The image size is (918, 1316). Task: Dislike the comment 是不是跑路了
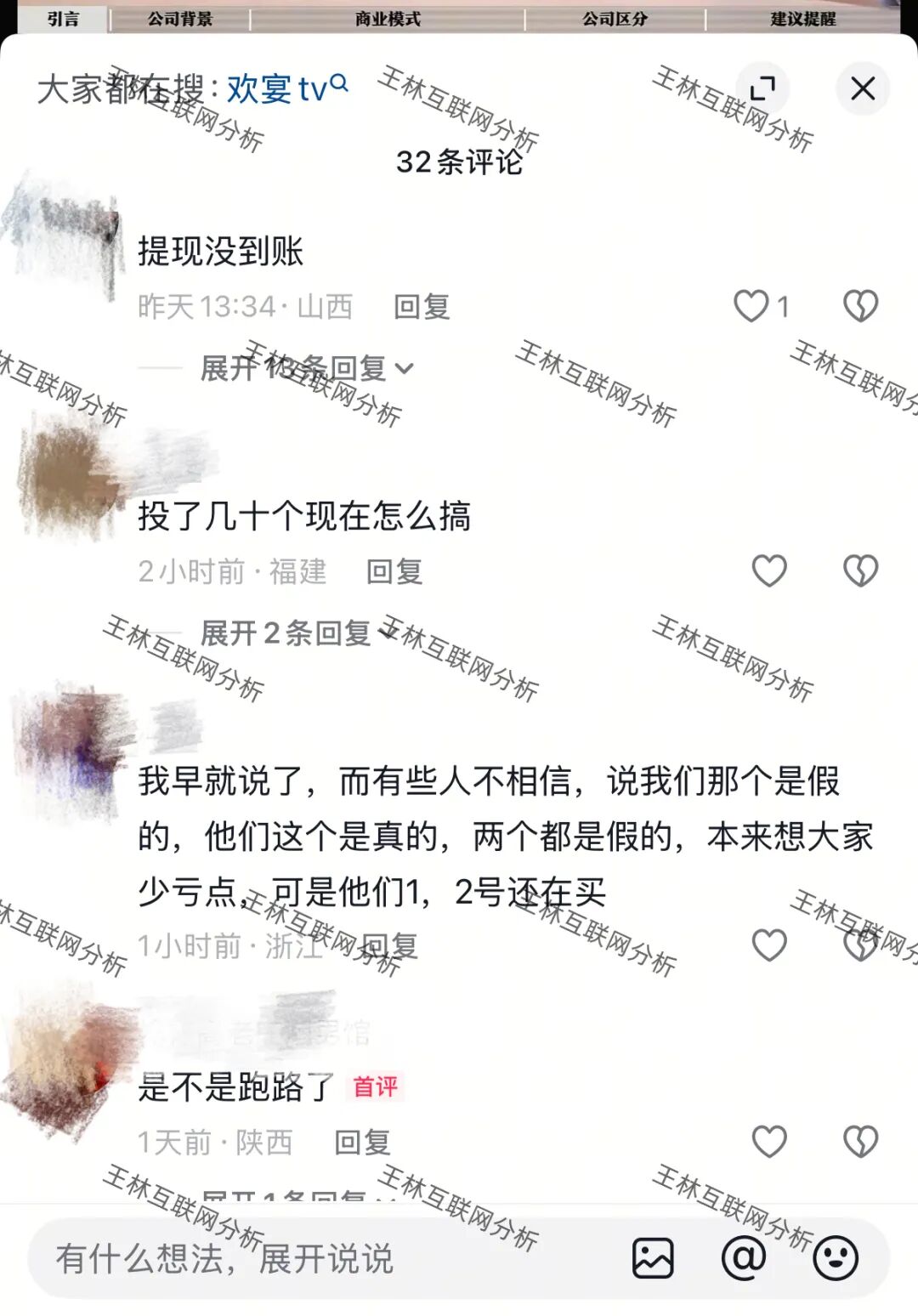(x=860, y=1142)
